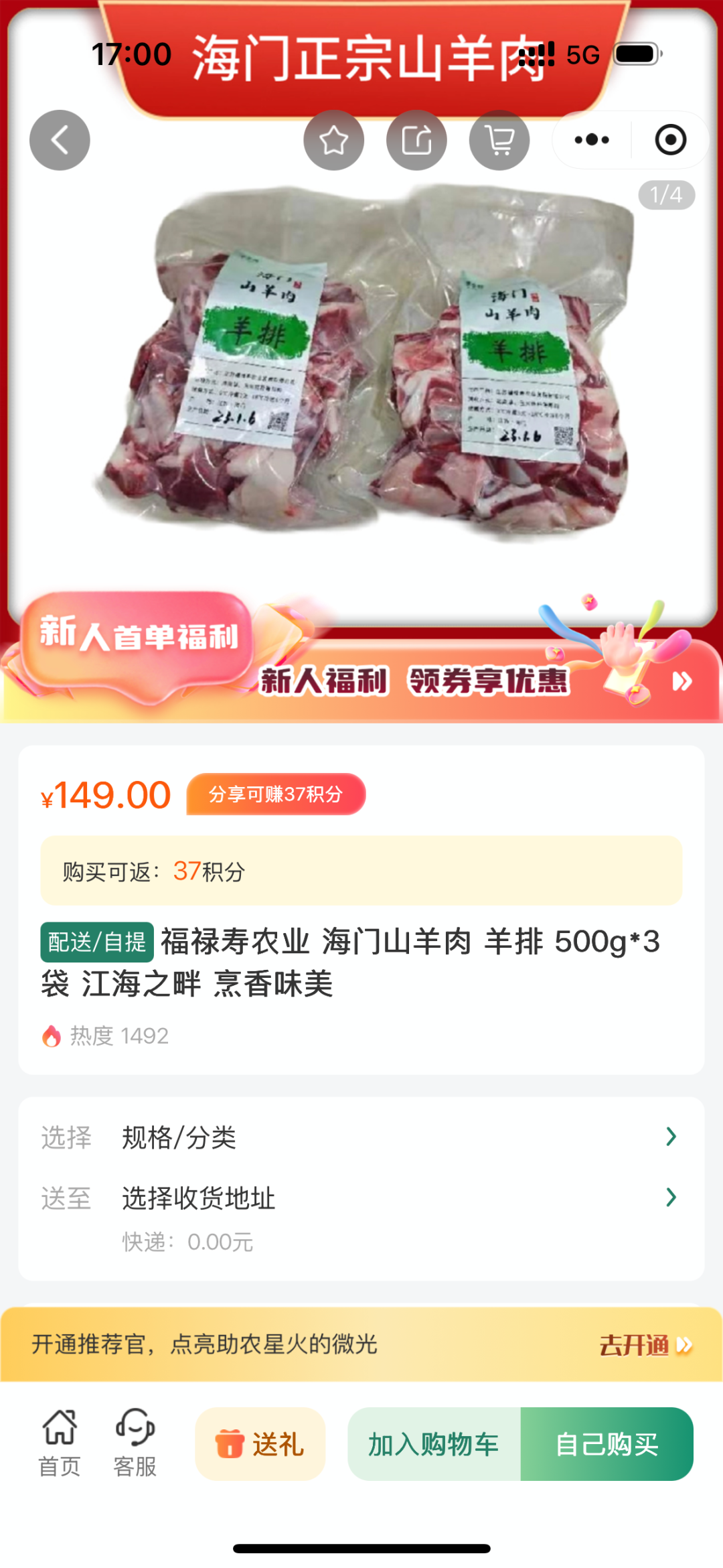This screenshot has width=723, height=1568.
Task: Close the mini program with the circle button
Action: (670, 140)
